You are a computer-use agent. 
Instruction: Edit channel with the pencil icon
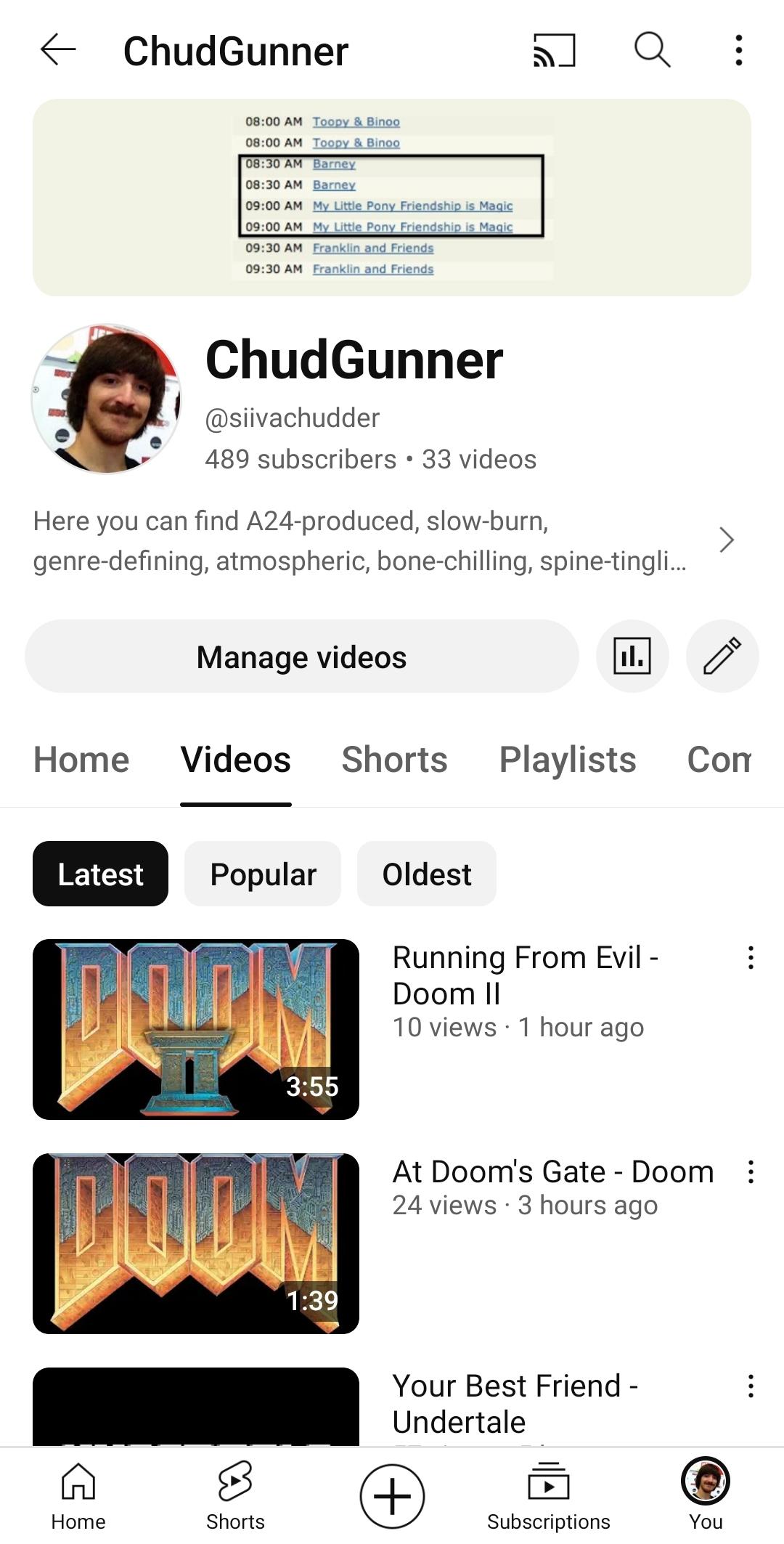(x=722, y=657)
